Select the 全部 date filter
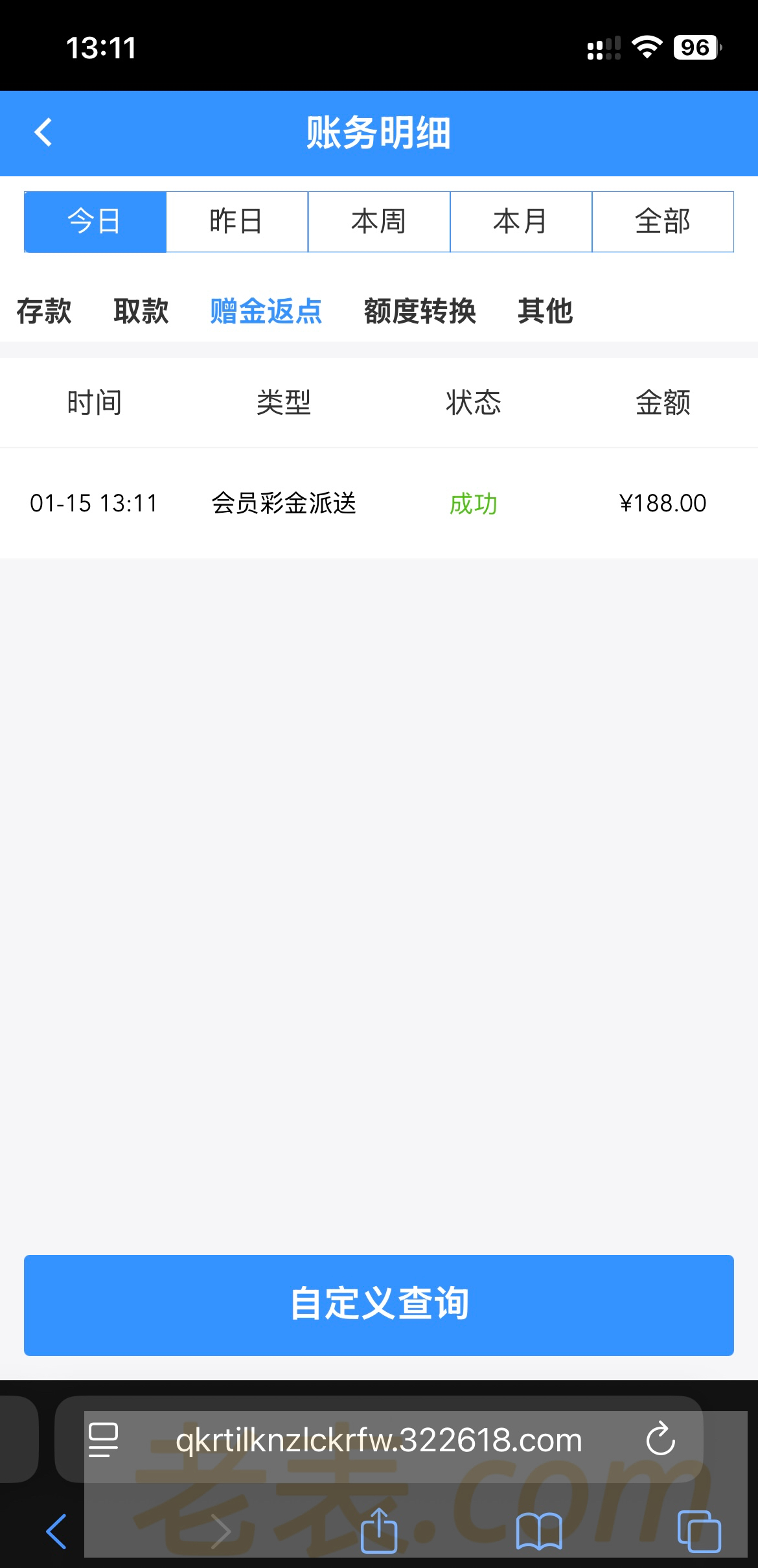This screenshot has width=758, height=1568. click(663, 222)
